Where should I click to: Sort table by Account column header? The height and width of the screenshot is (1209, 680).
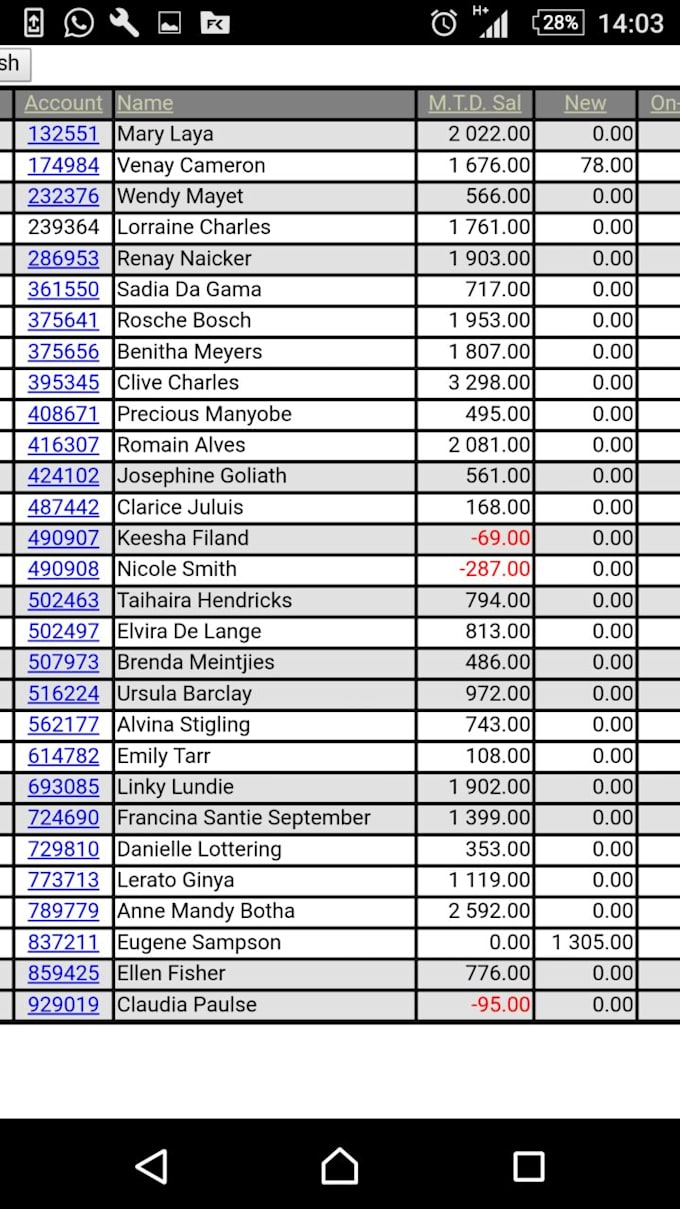[x=63, y=103]
